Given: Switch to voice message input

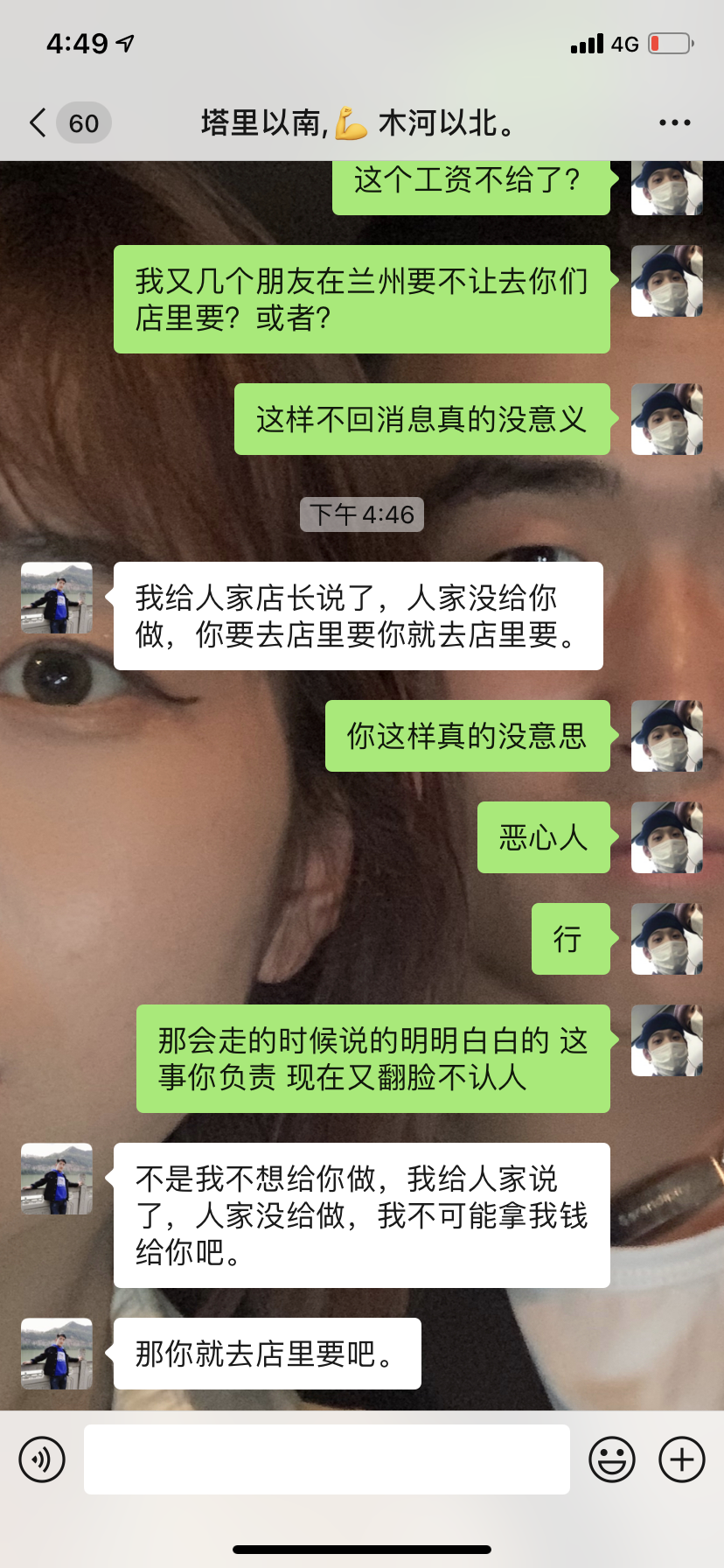Looking at the screenshot, I should (x=42, y=1459).
